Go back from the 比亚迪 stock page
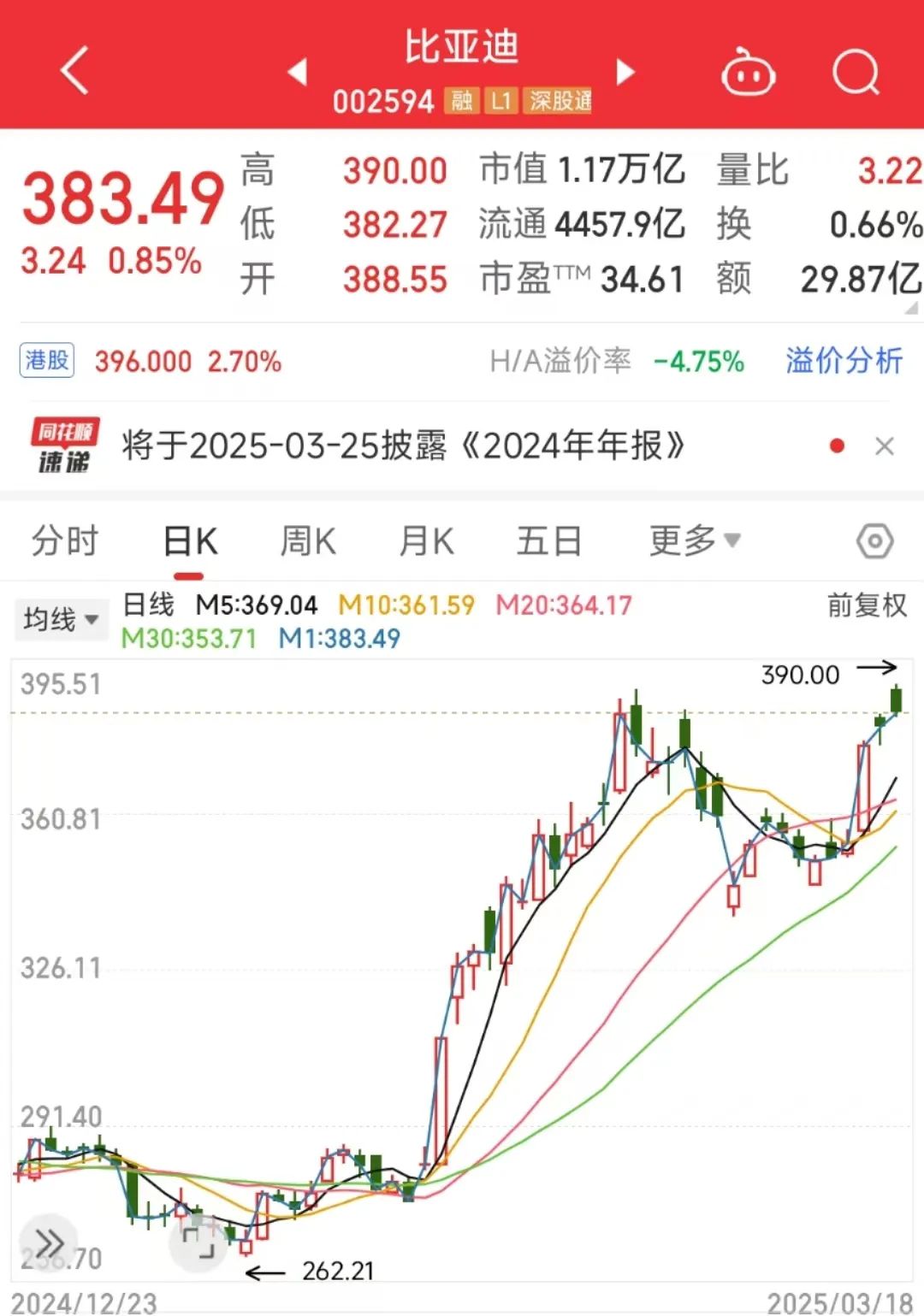 click(x=74, y=70)
